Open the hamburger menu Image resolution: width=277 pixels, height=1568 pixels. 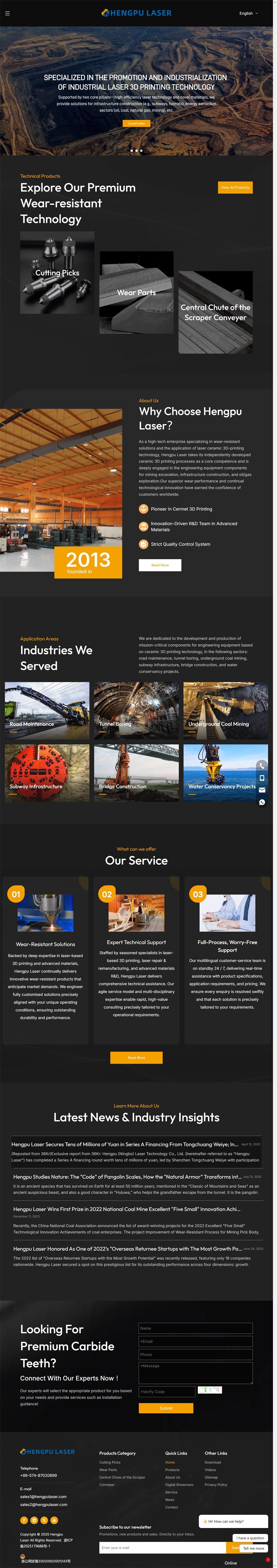[7, 13]
